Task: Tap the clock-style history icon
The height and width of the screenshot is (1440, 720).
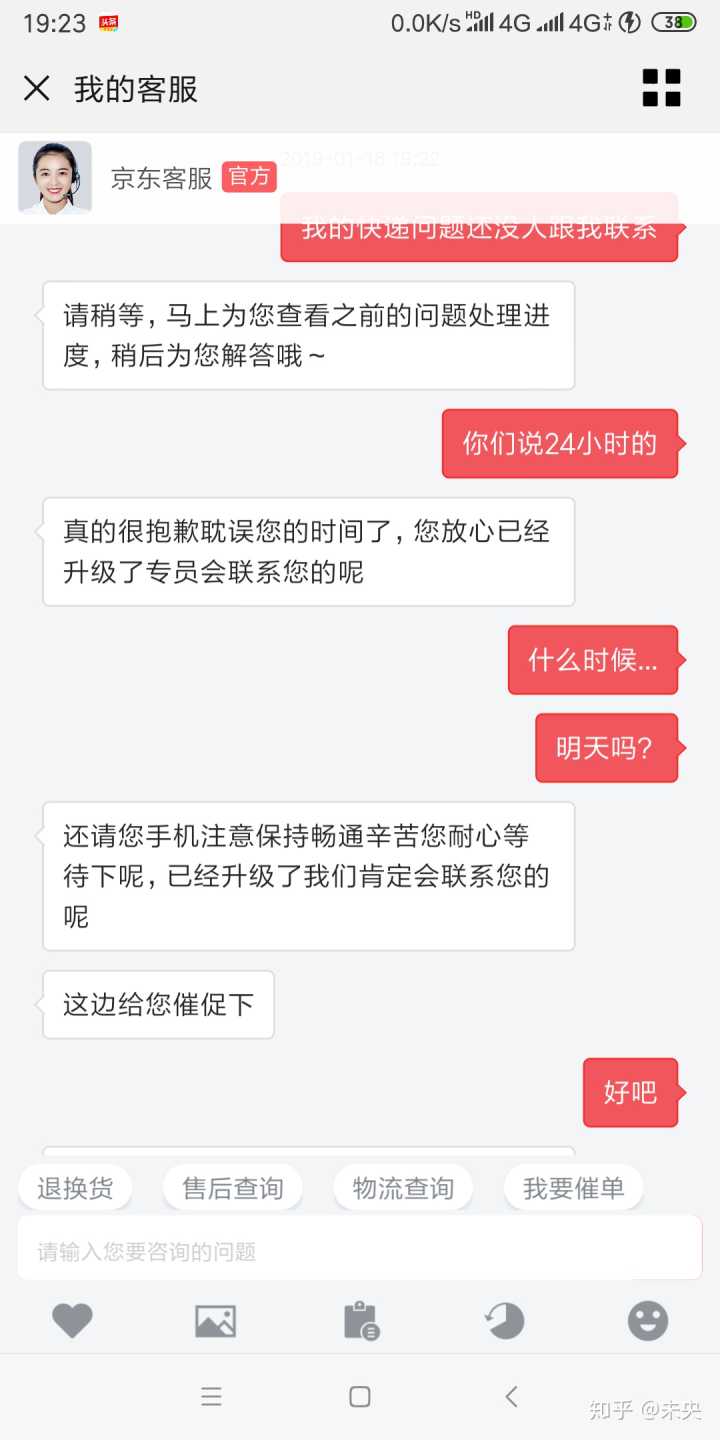Action: pos(504,1321)
